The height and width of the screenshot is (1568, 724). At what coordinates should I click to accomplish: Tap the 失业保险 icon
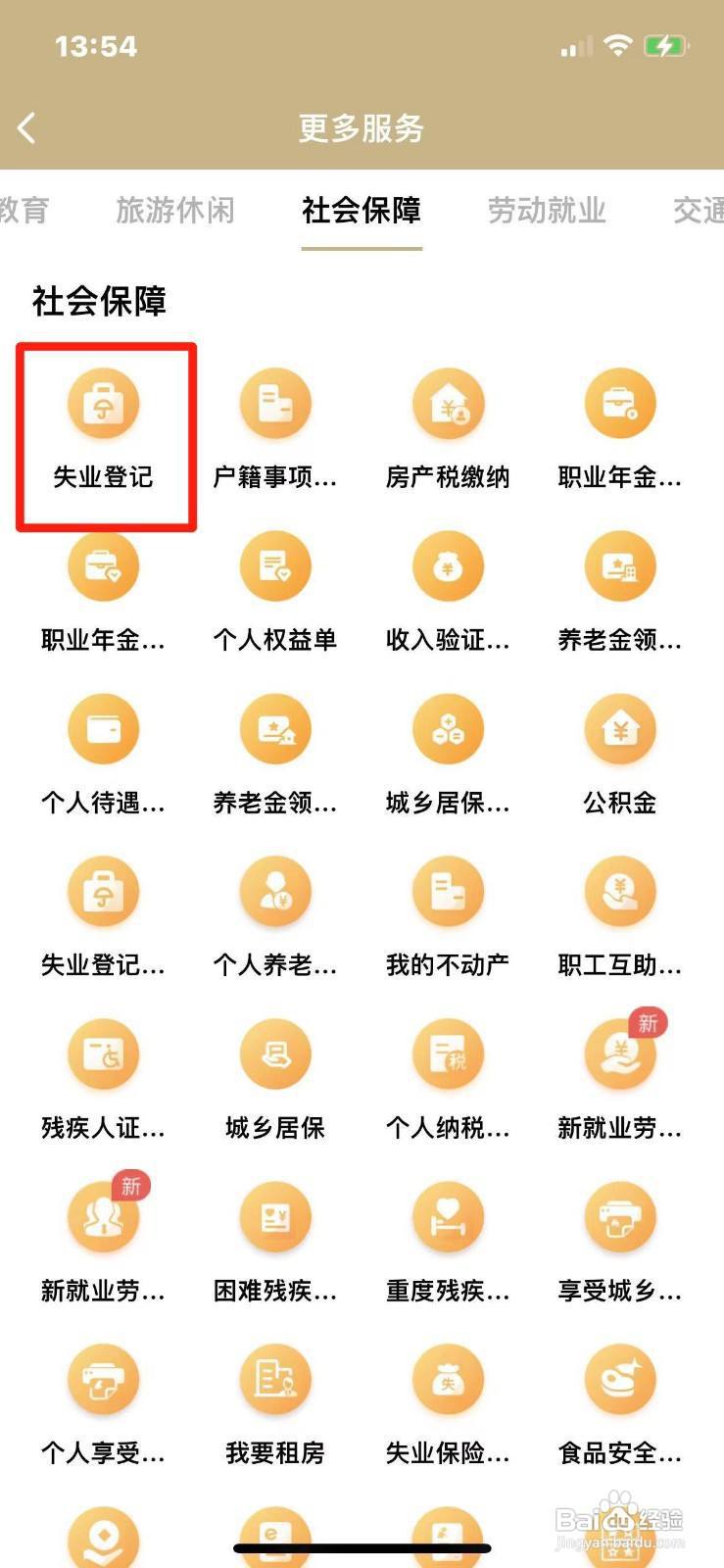(448, 1378)
